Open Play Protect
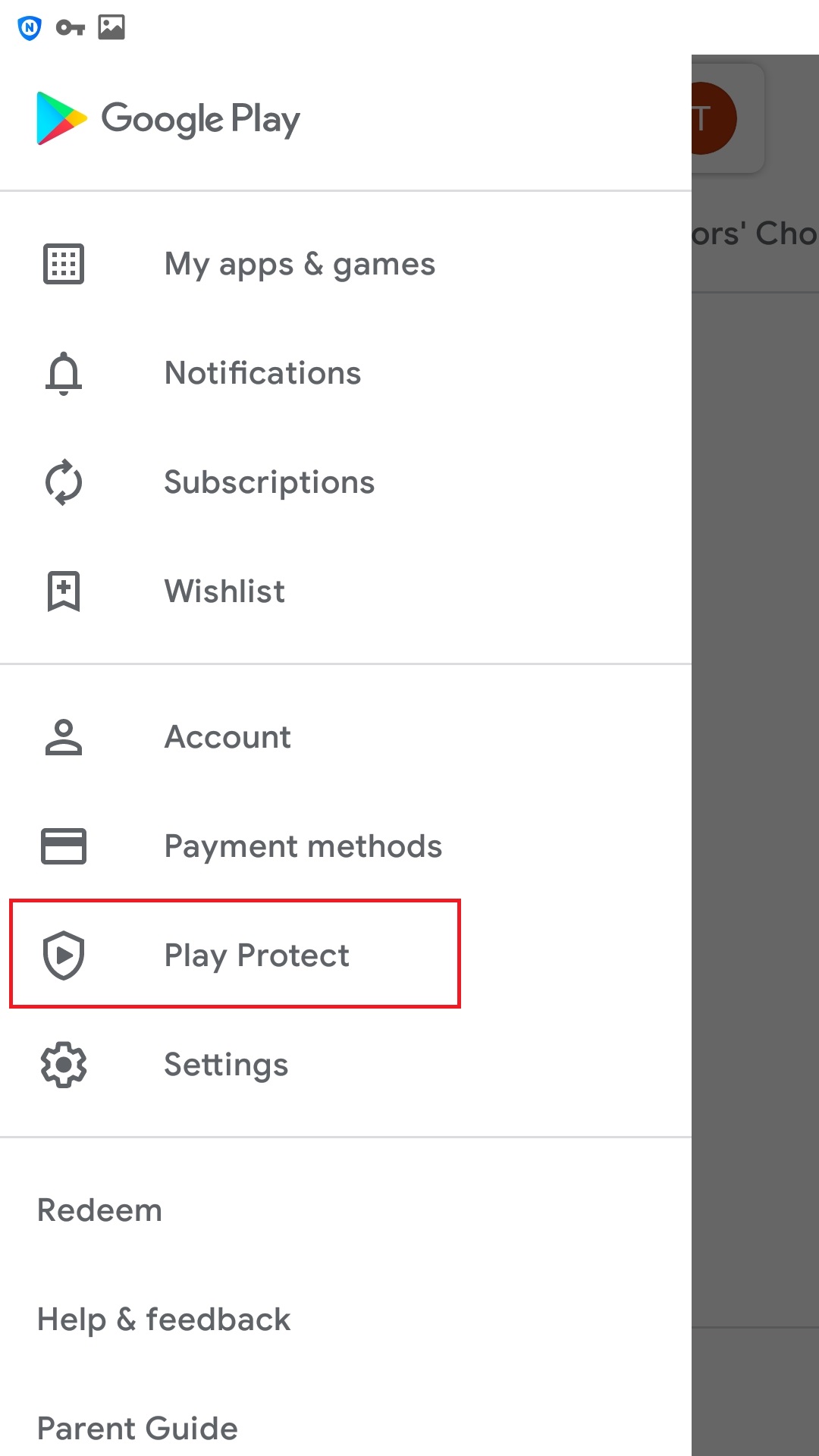 [256, 955]
